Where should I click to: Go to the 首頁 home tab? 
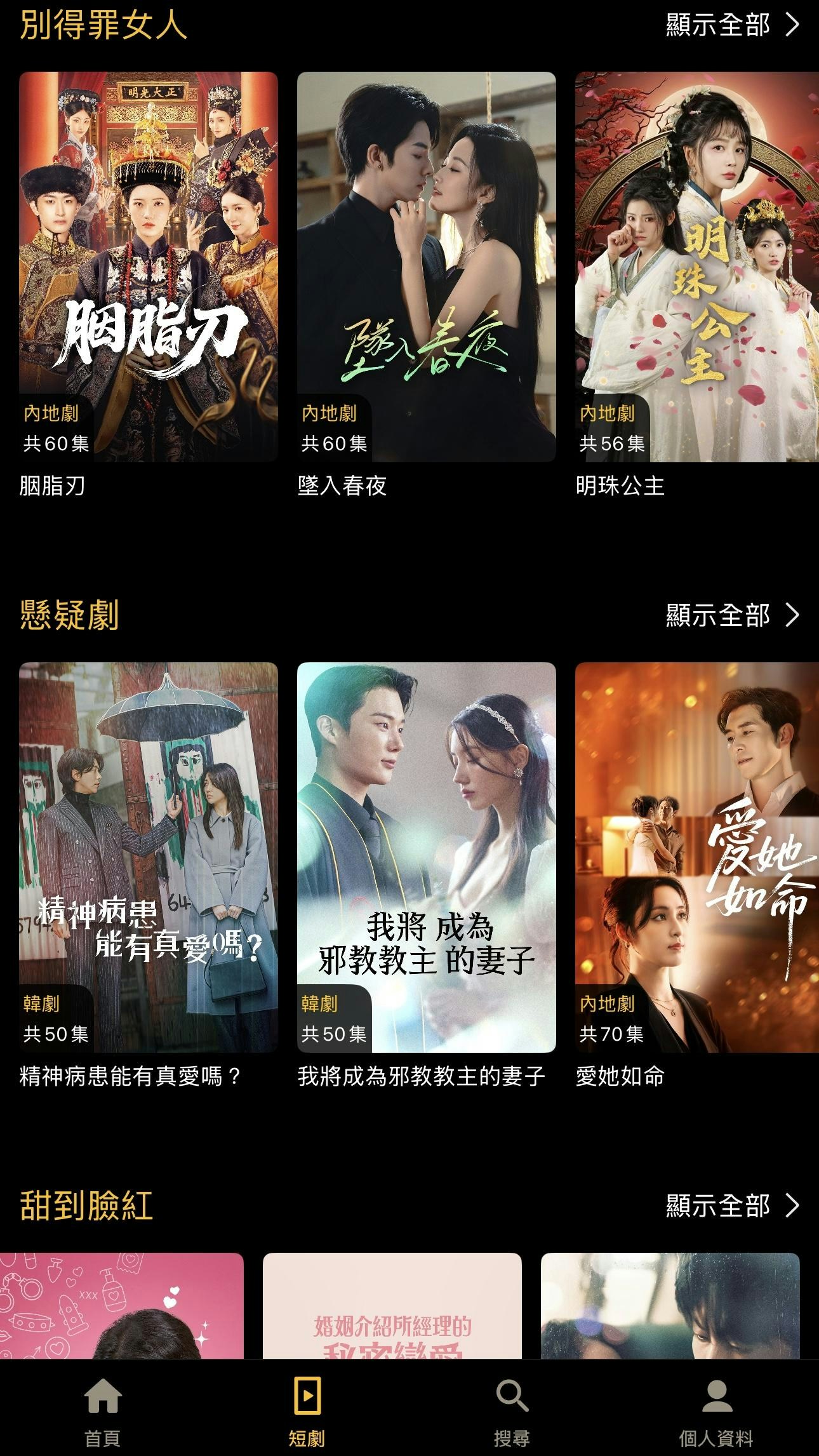(x=102, y=1407)
